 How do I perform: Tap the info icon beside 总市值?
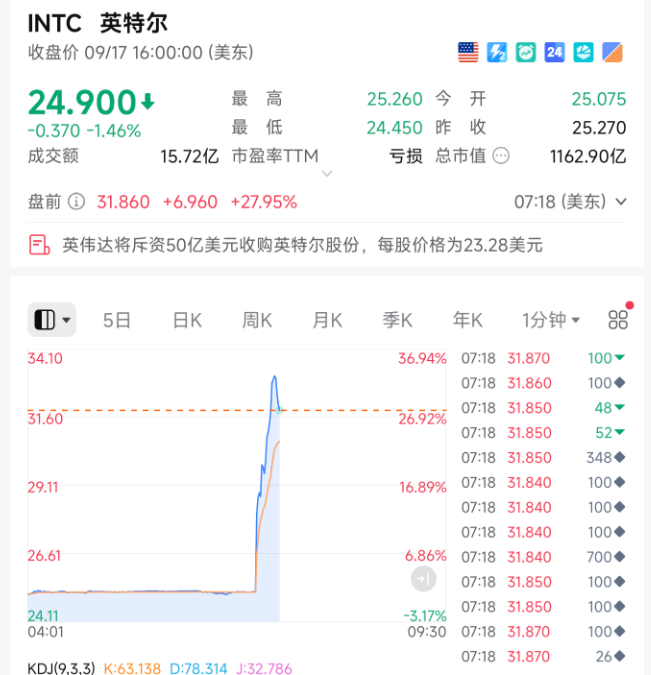pyautogui.click(x=501, y=156)
